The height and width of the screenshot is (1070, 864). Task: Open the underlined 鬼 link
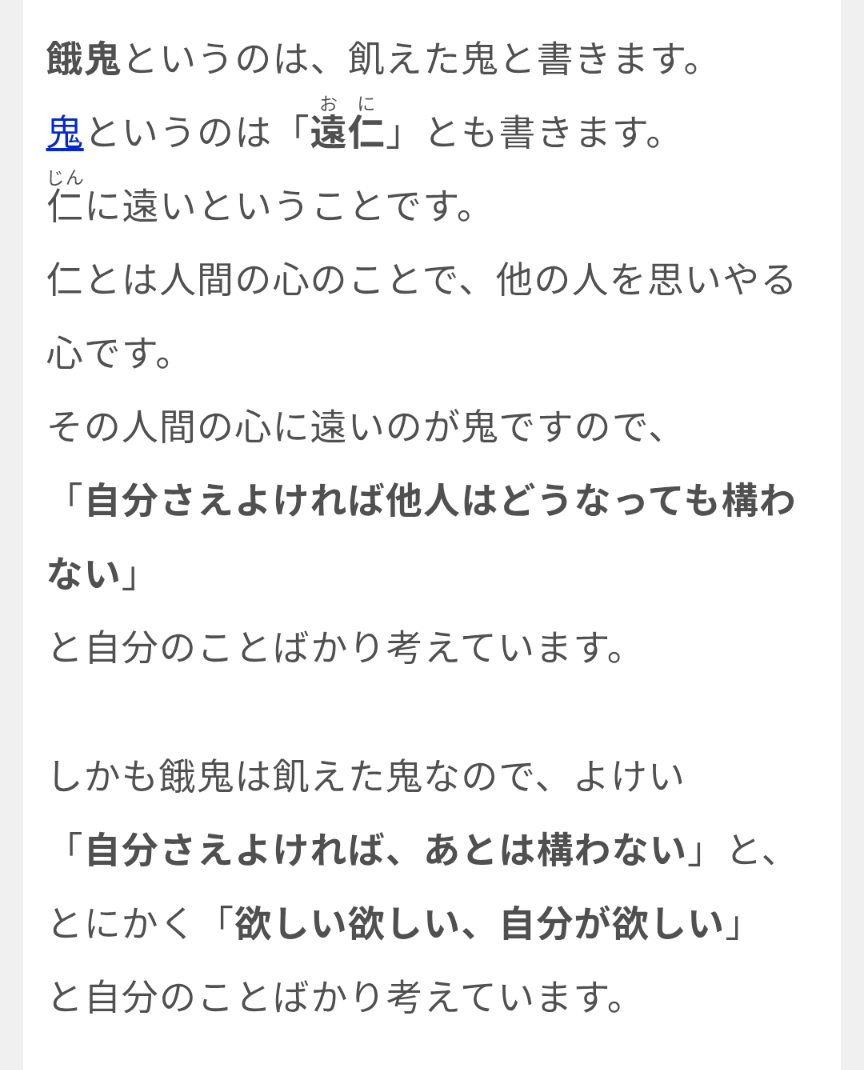pyautogui.click(x=65, y=133)
